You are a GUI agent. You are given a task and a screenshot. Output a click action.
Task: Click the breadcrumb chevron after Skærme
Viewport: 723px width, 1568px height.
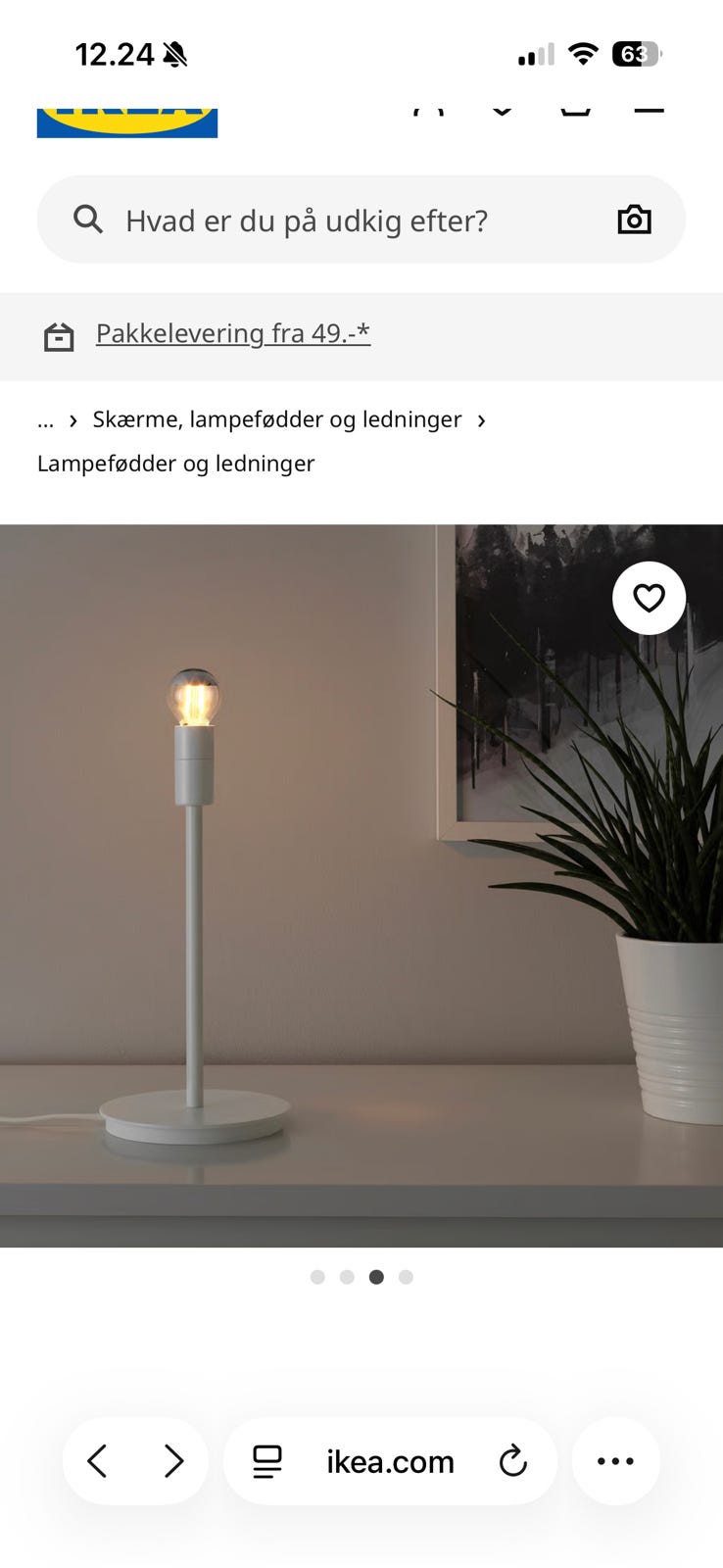(x=482, y=419)
